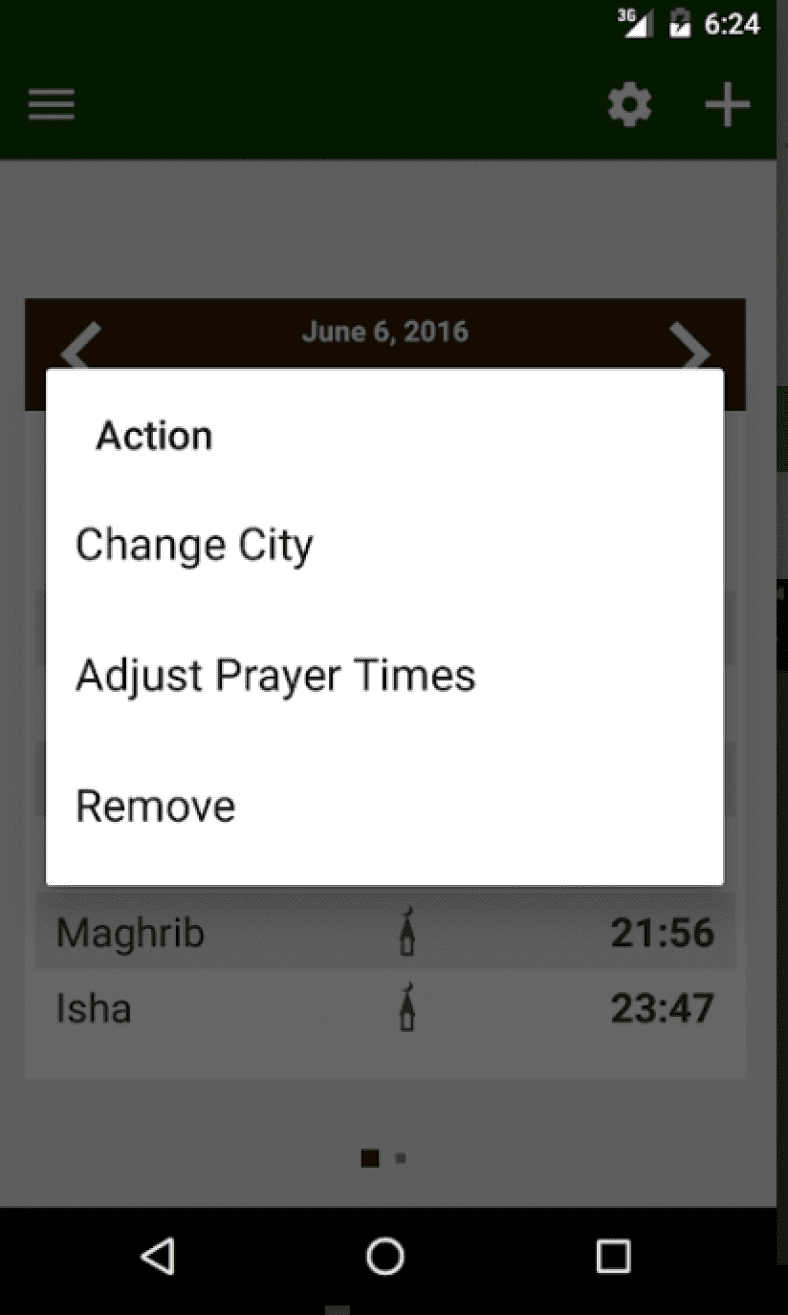
Task: Select the first page indicator dot
Action: pyautogui.click(x=370, y=1158)
